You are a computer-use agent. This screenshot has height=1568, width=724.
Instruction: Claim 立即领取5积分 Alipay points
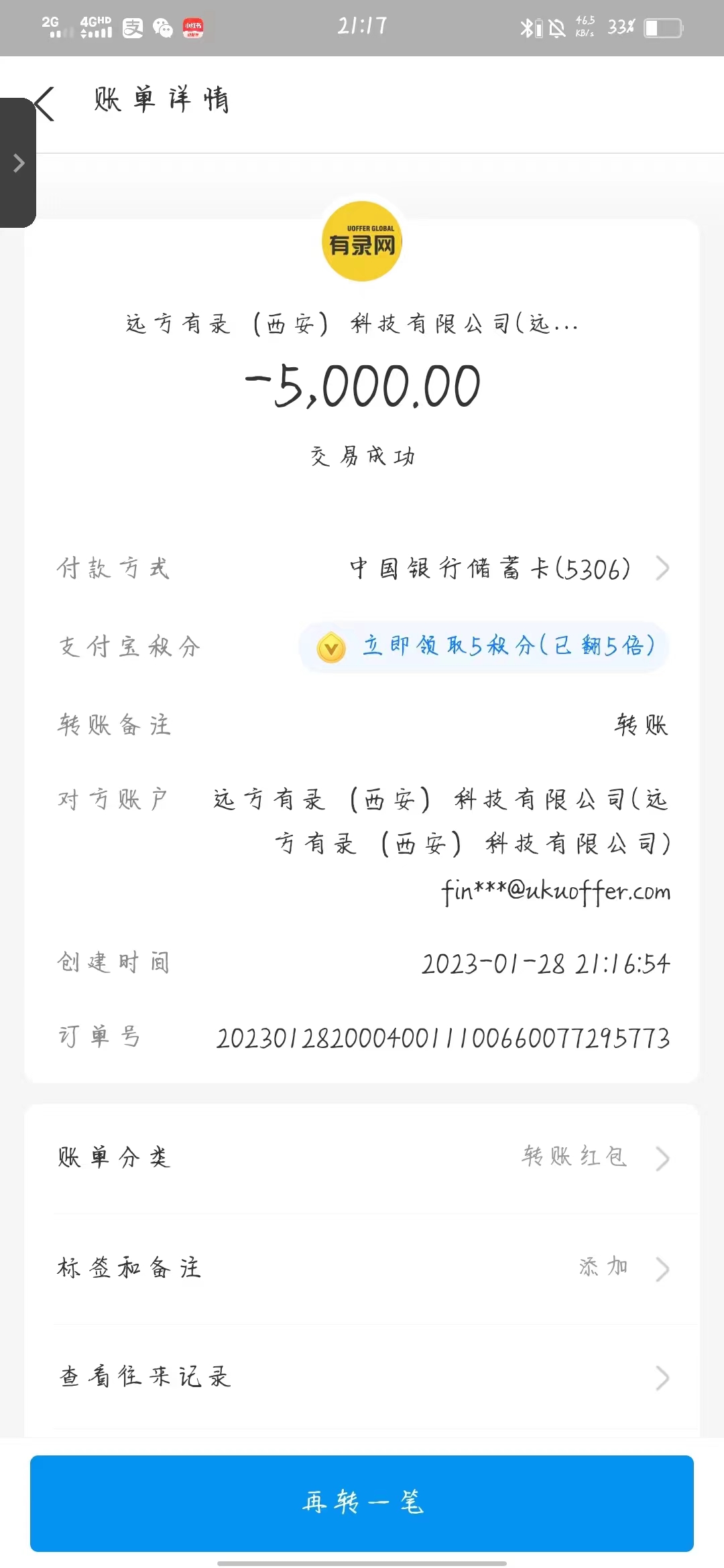coord(484,647)
